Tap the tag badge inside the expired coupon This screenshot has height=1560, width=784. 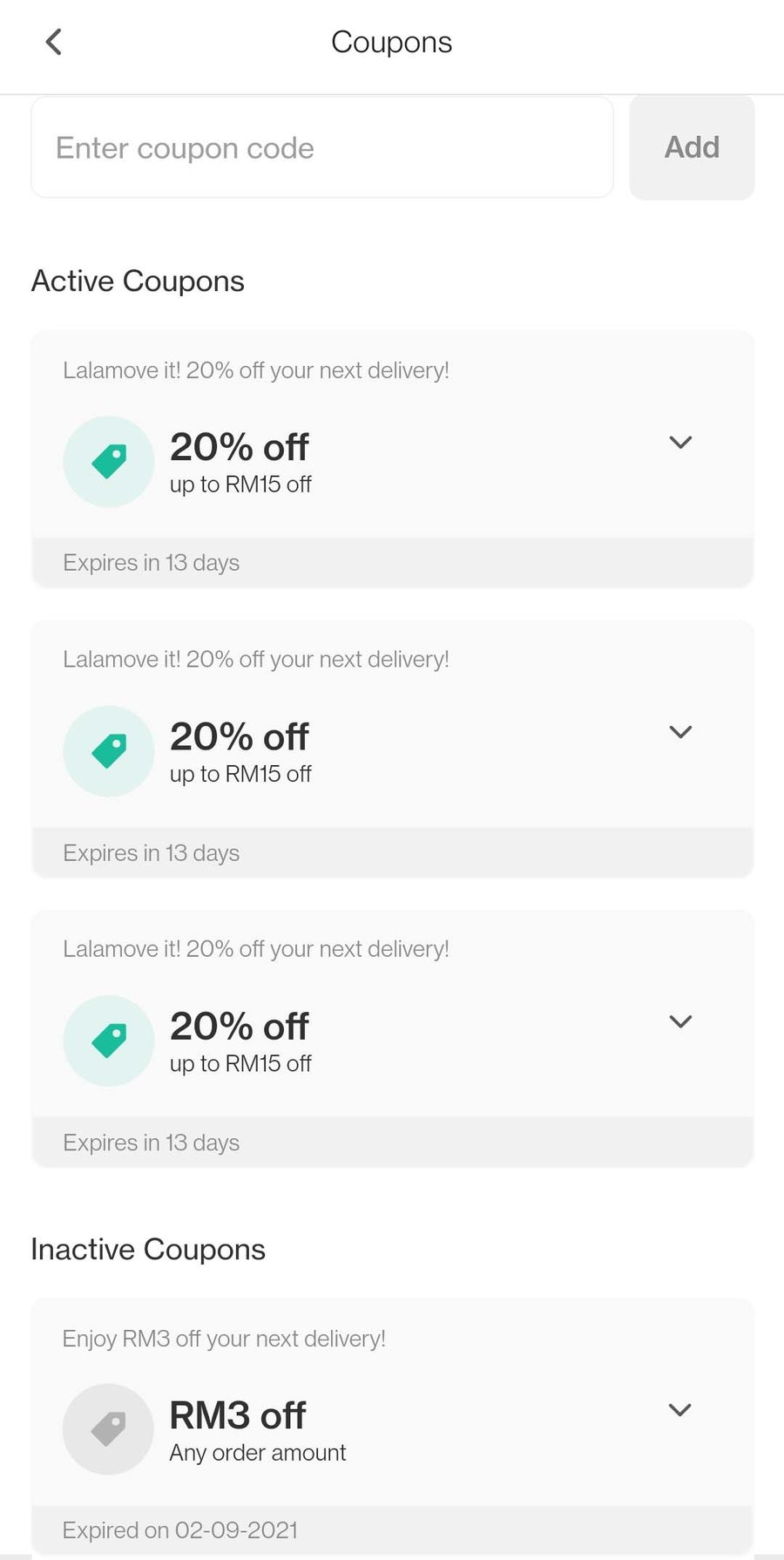(x=108, y=1429)
